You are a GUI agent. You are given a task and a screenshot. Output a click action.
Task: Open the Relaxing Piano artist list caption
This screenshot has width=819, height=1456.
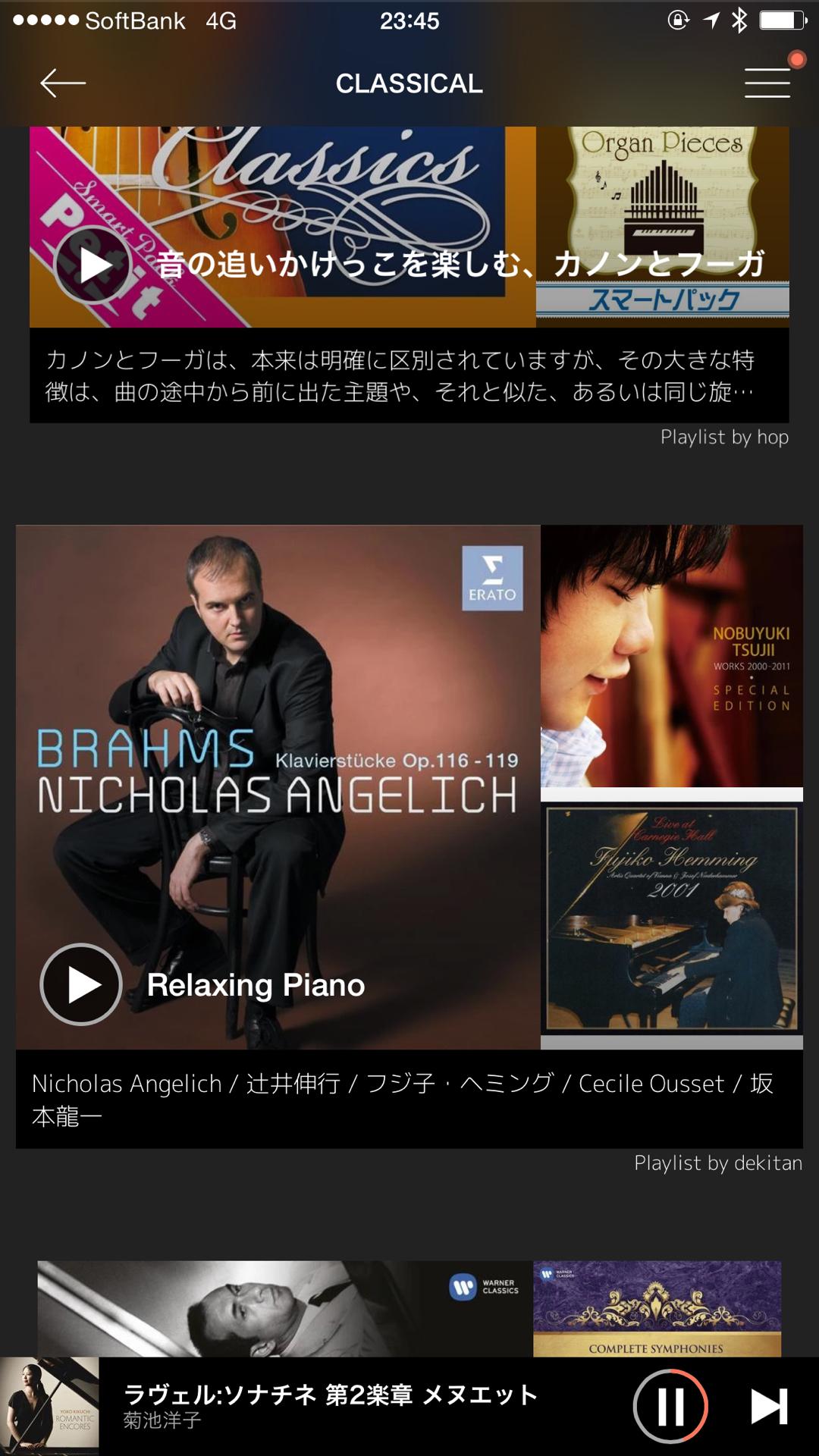point(409,1099)
